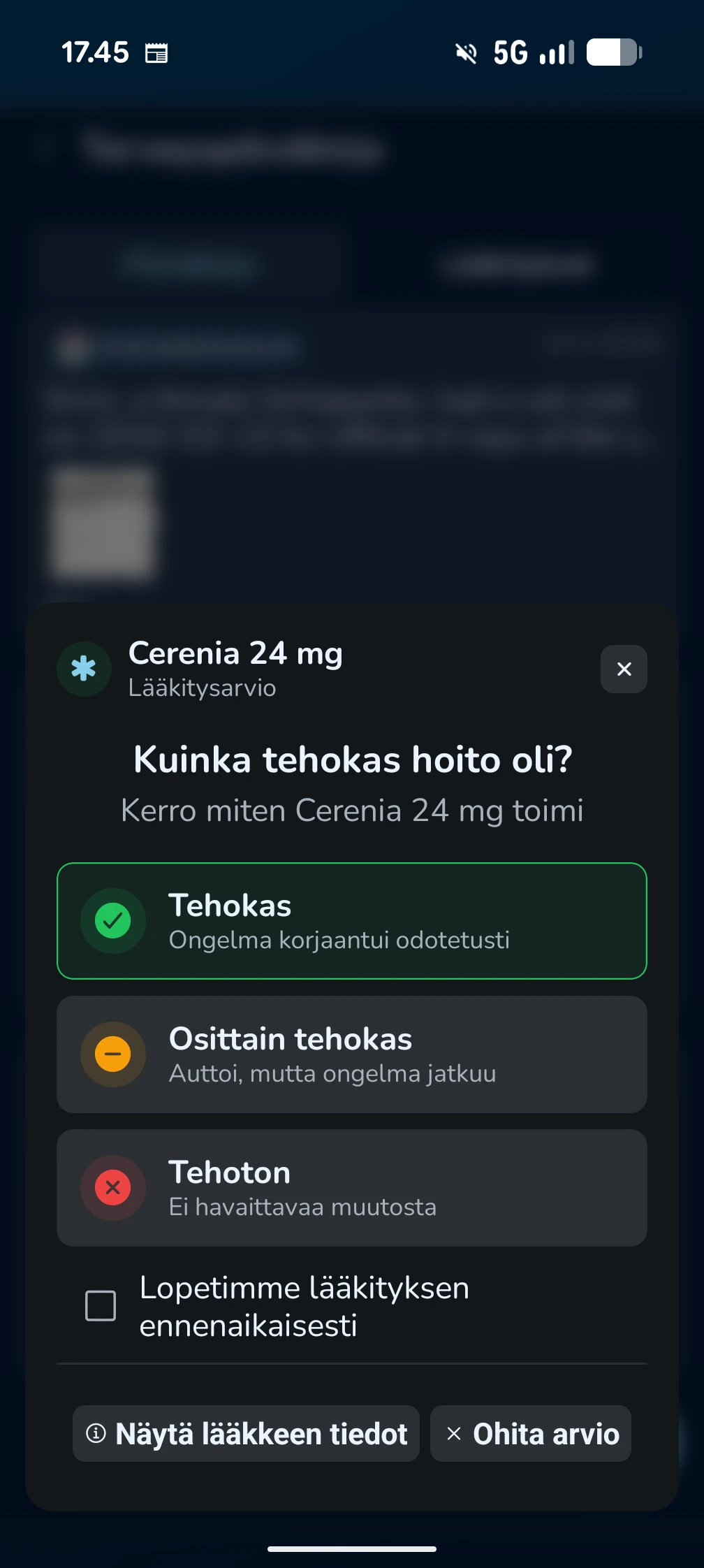Click the calendar icon next to the clock
Image resolution: width=704 pixels, height=1568 pixels.
(159, 52)
